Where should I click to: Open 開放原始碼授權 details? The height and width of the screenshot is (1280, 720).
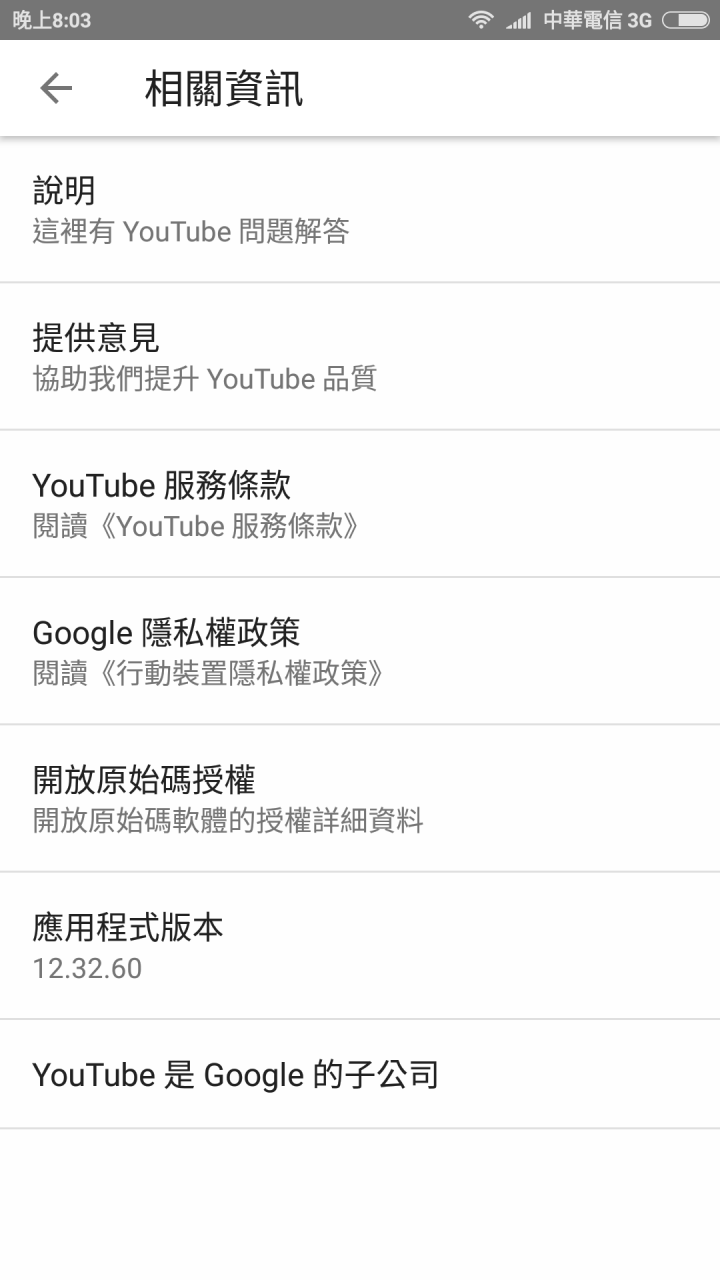coord(360,798)
